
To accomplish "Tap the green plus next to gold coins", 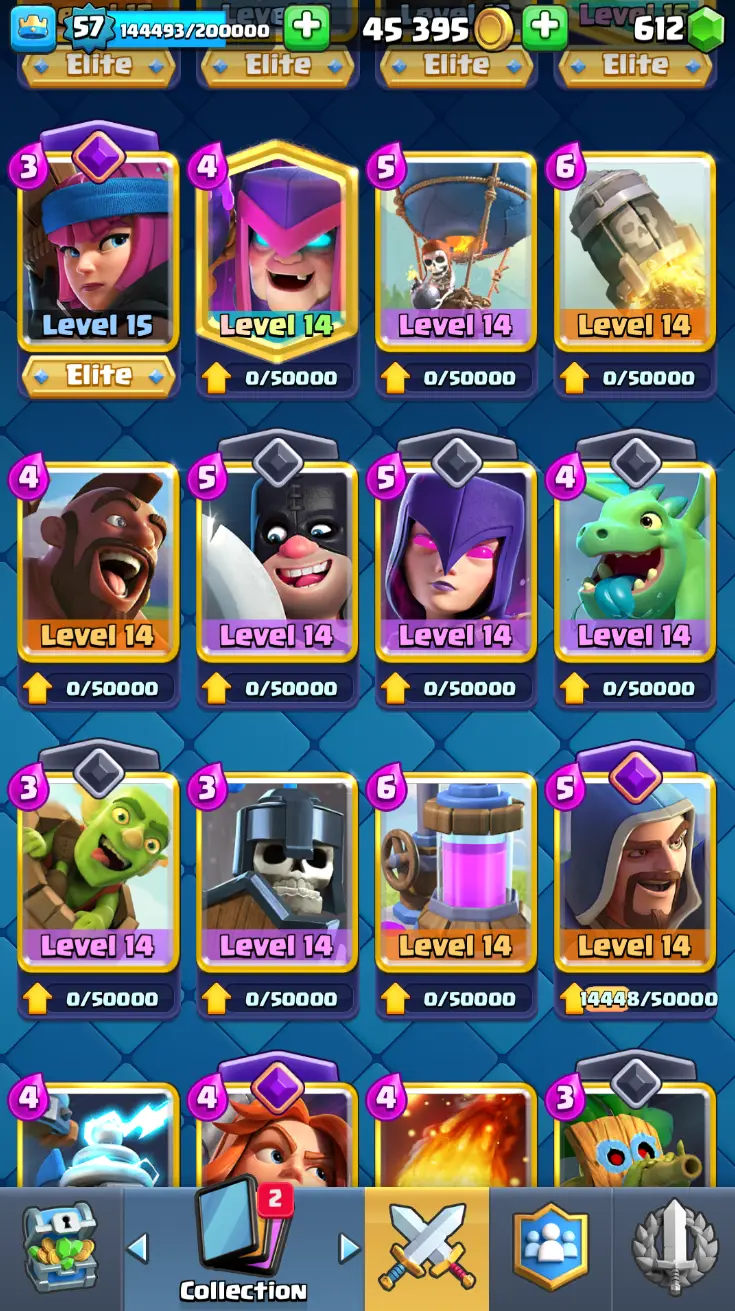I will 545,28.
